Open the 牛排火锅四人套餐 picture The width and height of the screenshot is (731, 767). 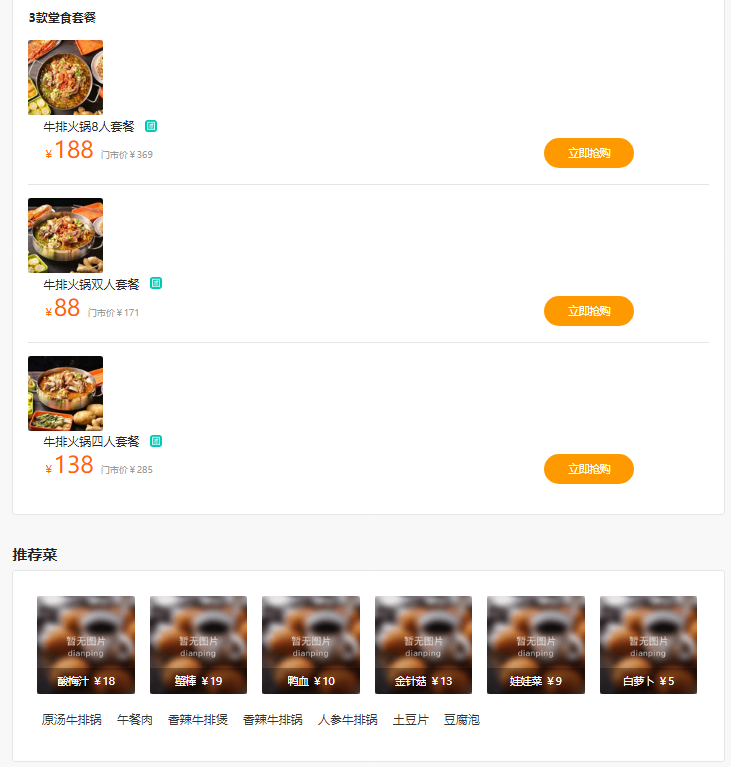click(65, 393)
